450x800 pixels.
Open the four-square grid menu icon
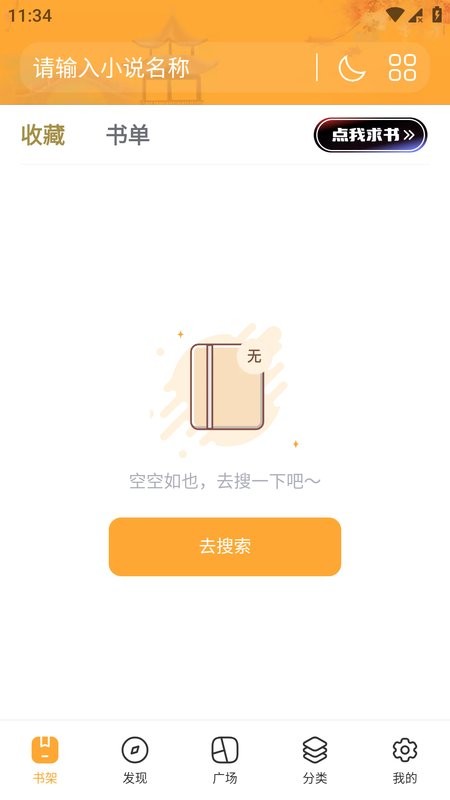click(x=403, y=68)
